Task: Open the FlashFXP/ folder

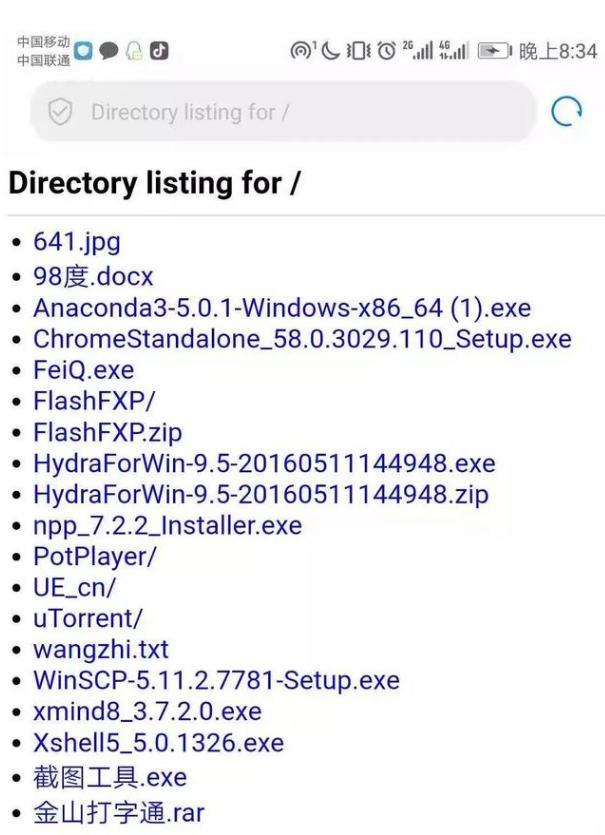Action: coord(95,401)
